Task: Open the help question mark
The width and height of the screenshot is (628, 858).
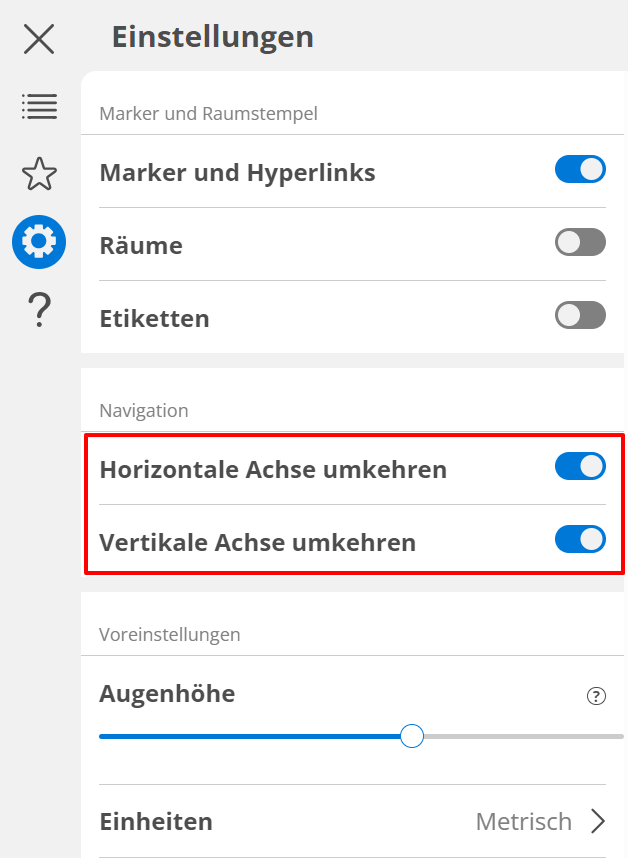Action: (39, 310)
